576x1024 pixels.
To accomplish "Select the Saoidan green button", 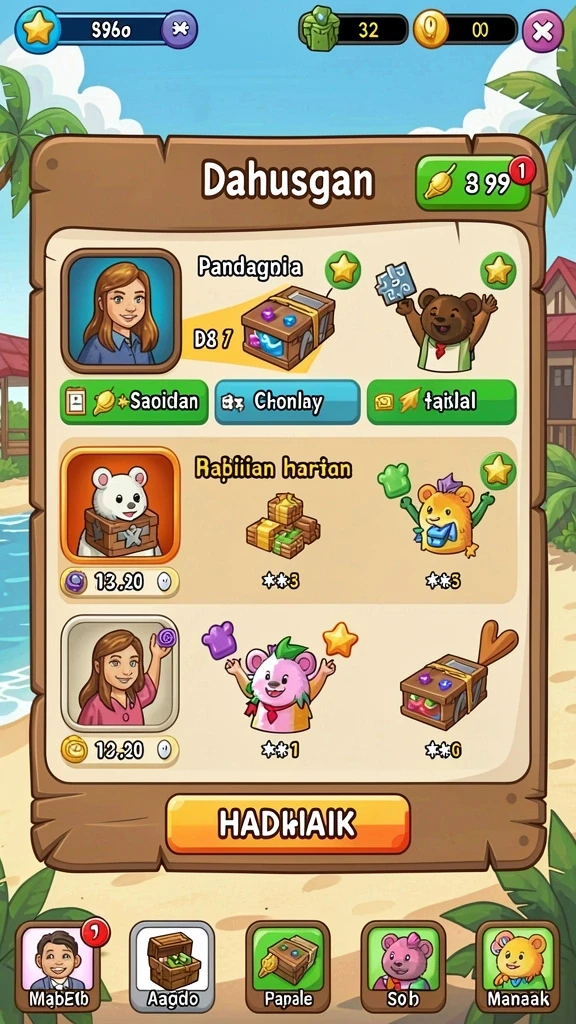I will (x=135, y=402).
